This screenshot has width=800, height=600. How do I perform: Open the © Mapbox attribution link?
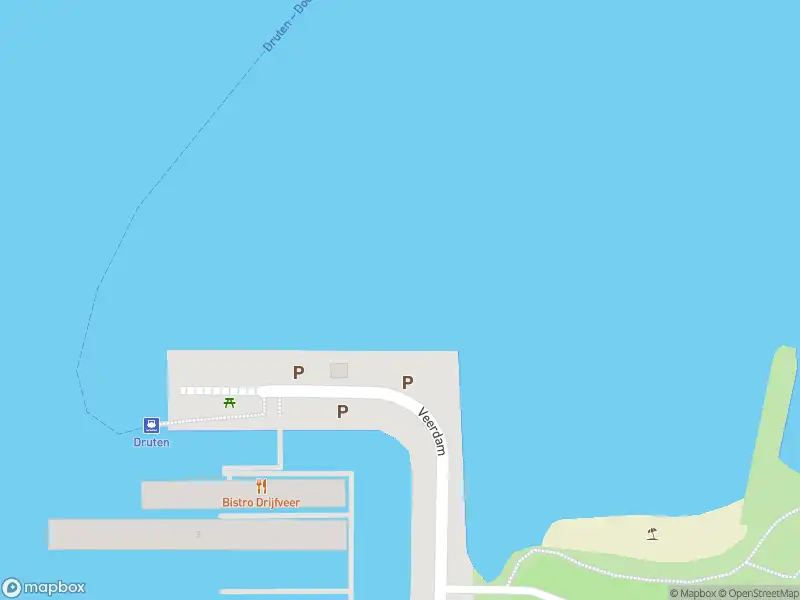tap(695, 593)
